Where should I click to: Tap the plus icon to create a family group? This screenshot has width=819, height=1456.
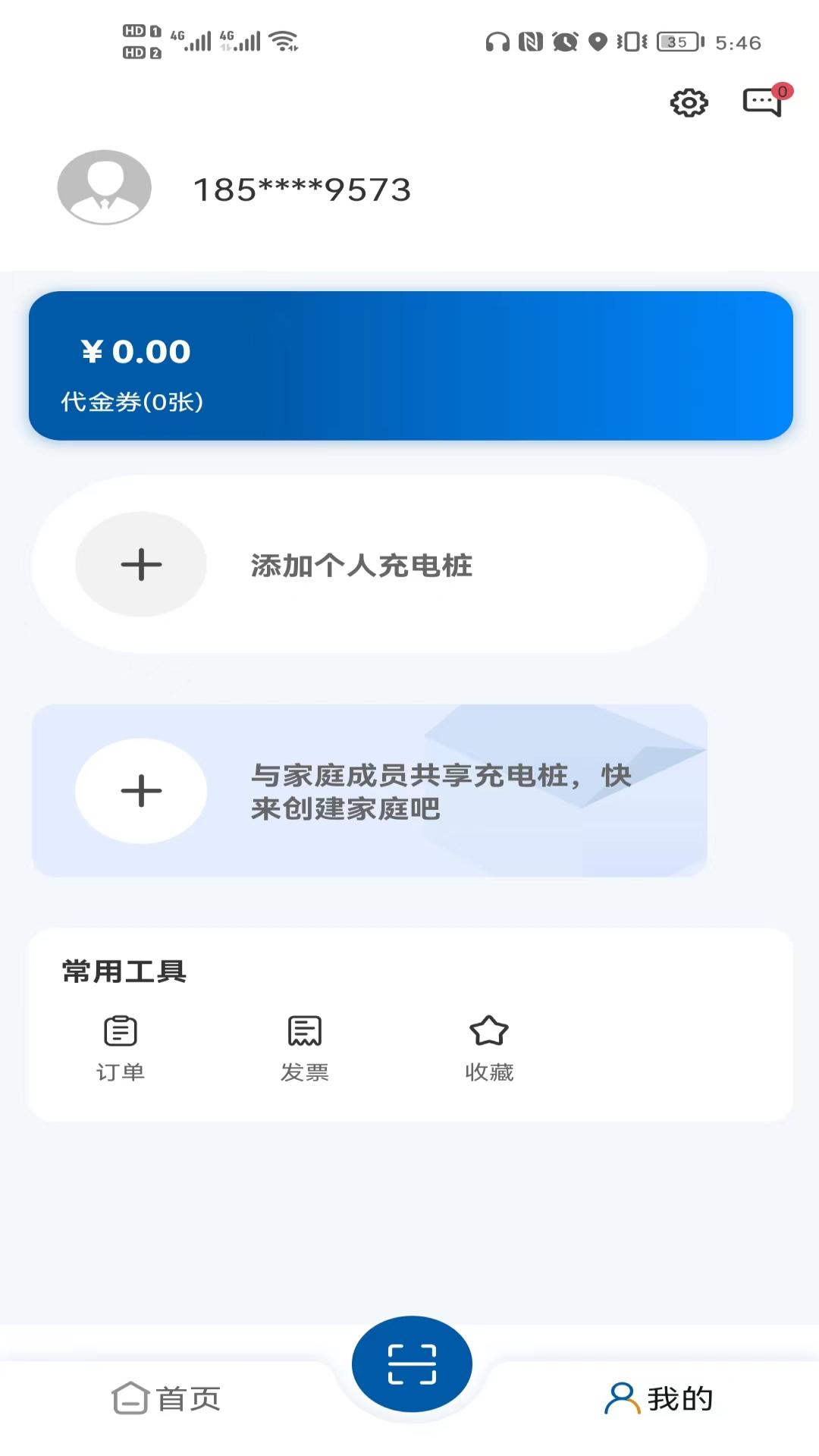[x=141, y=790]
